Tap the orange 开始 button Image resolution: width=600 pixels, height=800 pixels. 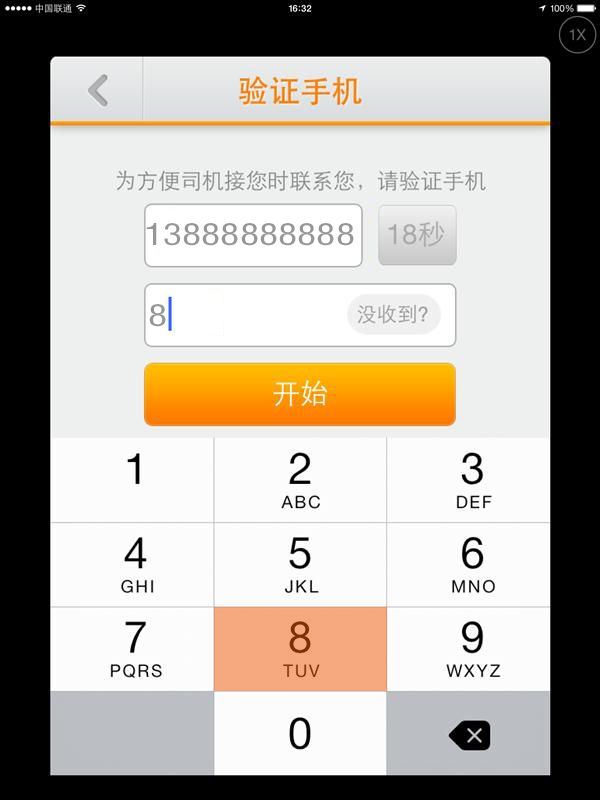[x=300, y=394]
